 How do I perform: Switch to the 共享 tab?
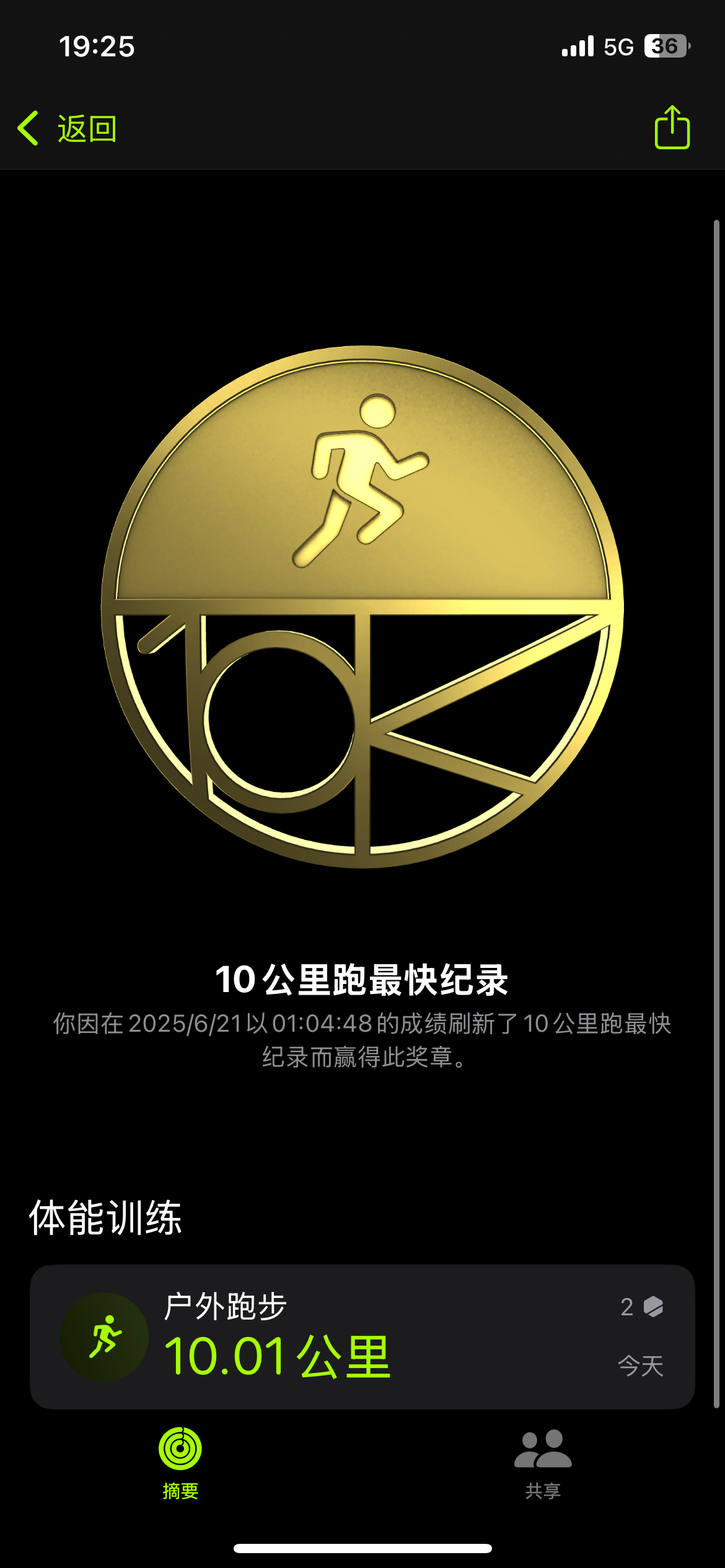pyautogui.click(x=543, y=1464)
